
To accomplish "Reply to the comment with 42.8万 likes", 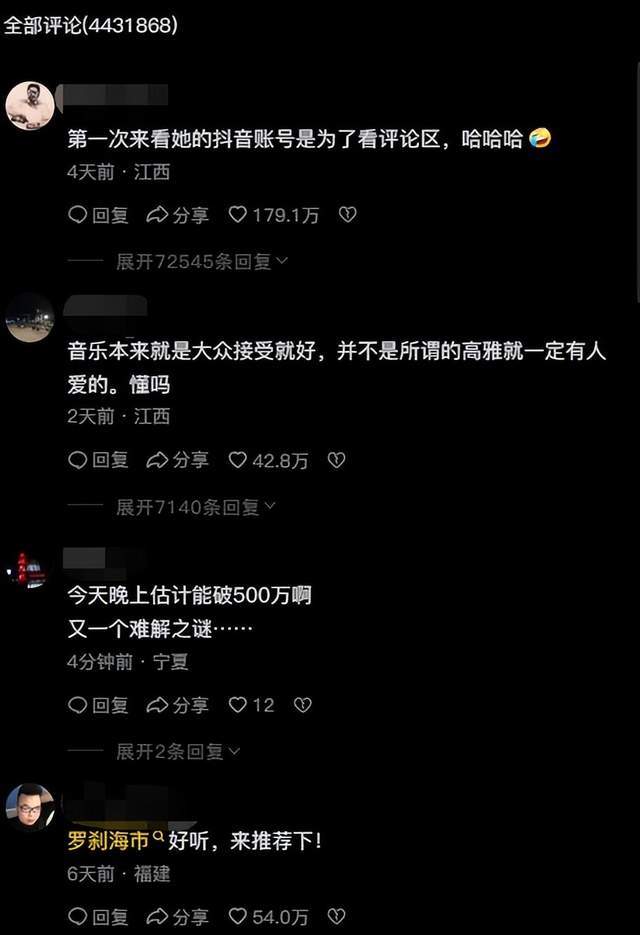I will pyautogui.click(x=98, y=461).
